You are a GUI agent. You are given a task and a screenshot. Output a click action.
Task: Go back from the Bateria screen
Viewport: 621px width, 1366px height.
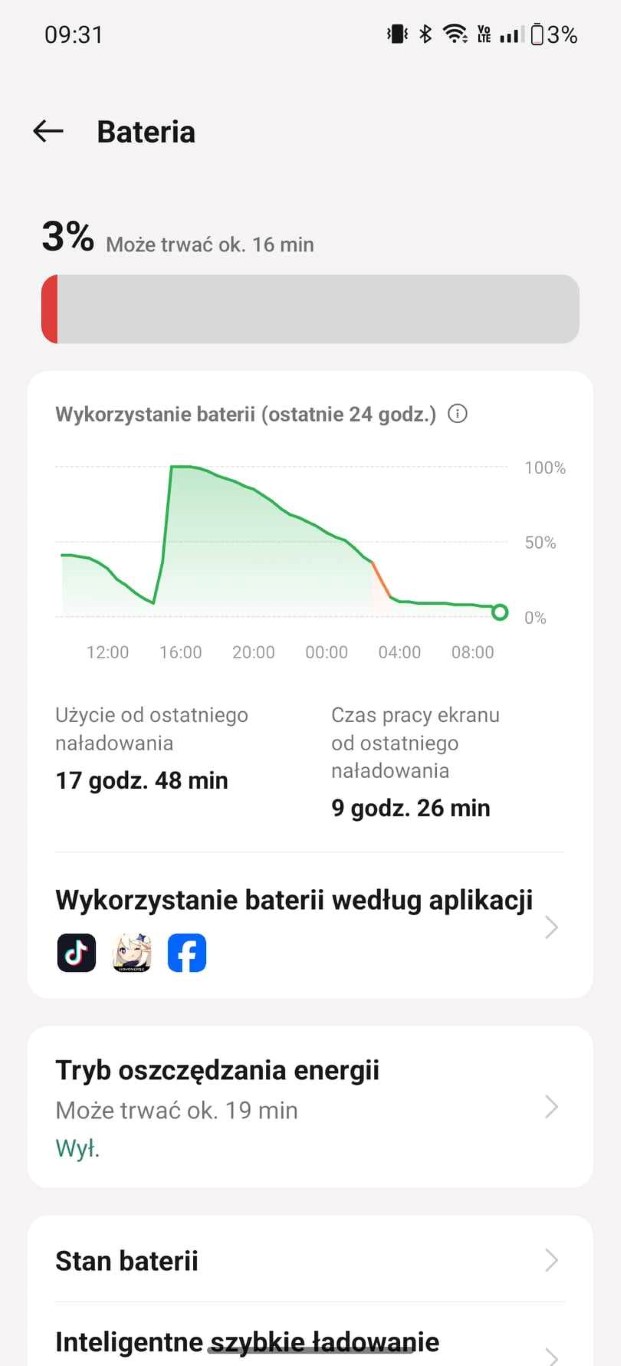coord(48,131)
